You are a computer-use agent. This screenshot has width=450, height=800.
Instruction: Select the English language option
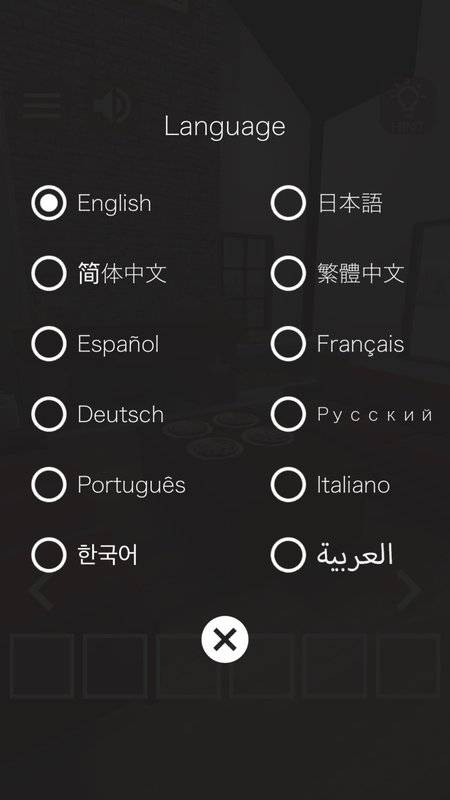[x=49, y=203]
